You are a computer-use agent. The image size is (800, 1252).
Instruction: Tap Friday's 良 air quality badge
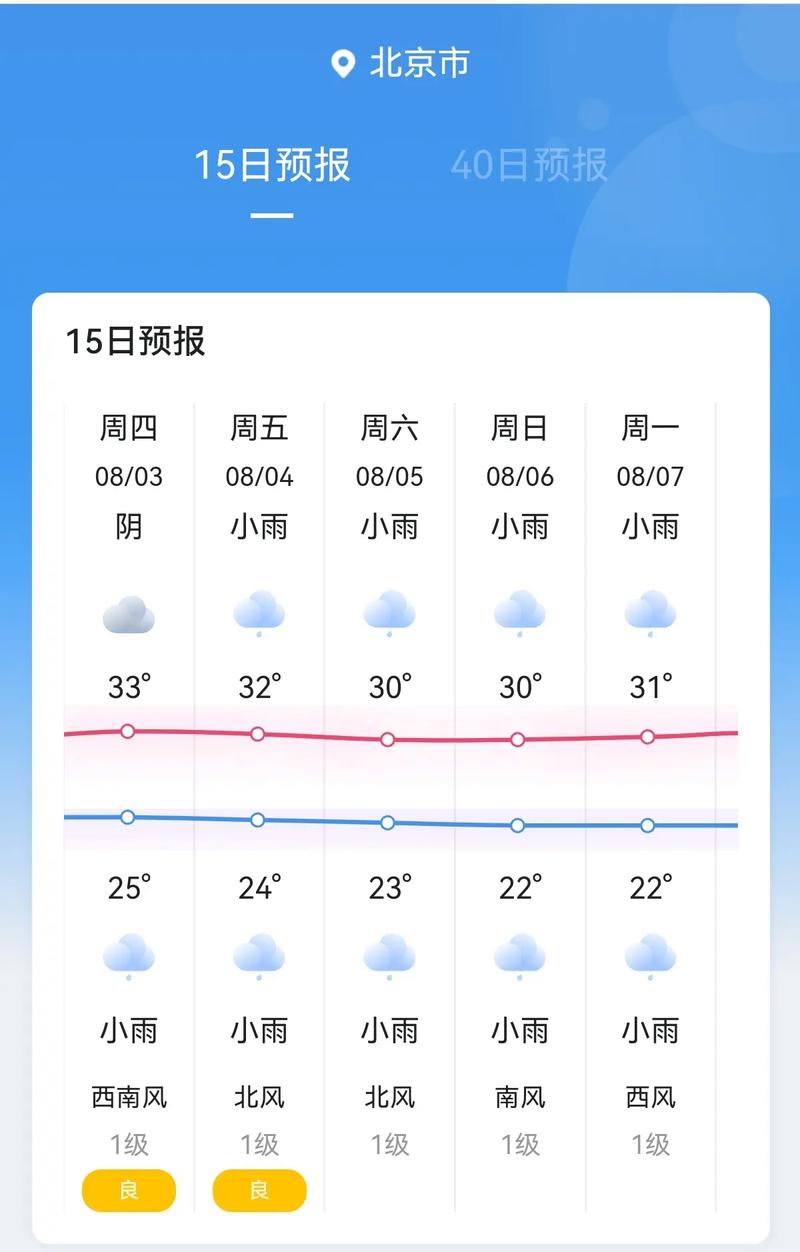(258, 1192)
